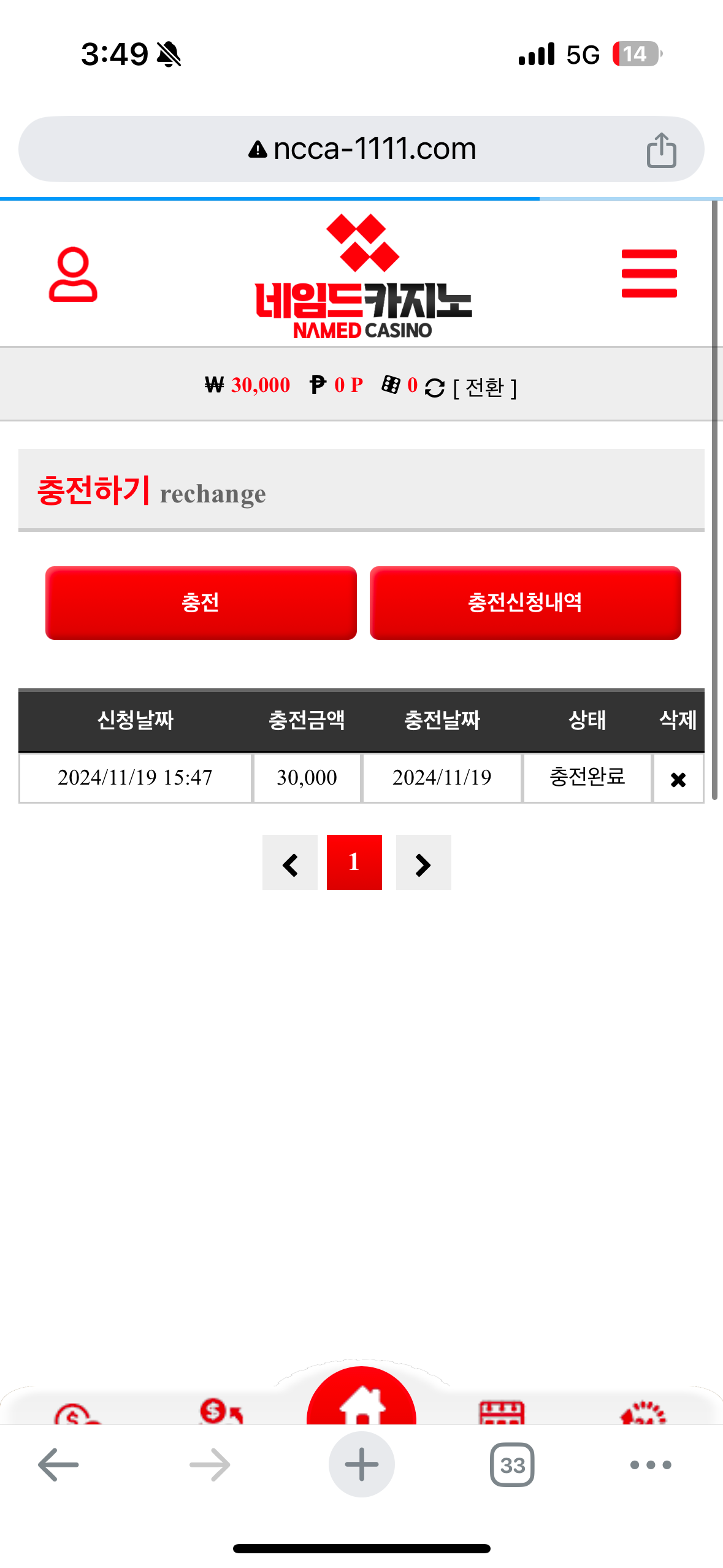This screenshot has width=723, height=1568.
Task: Open the tab switcher showing 33
Action: point(512,1465)
